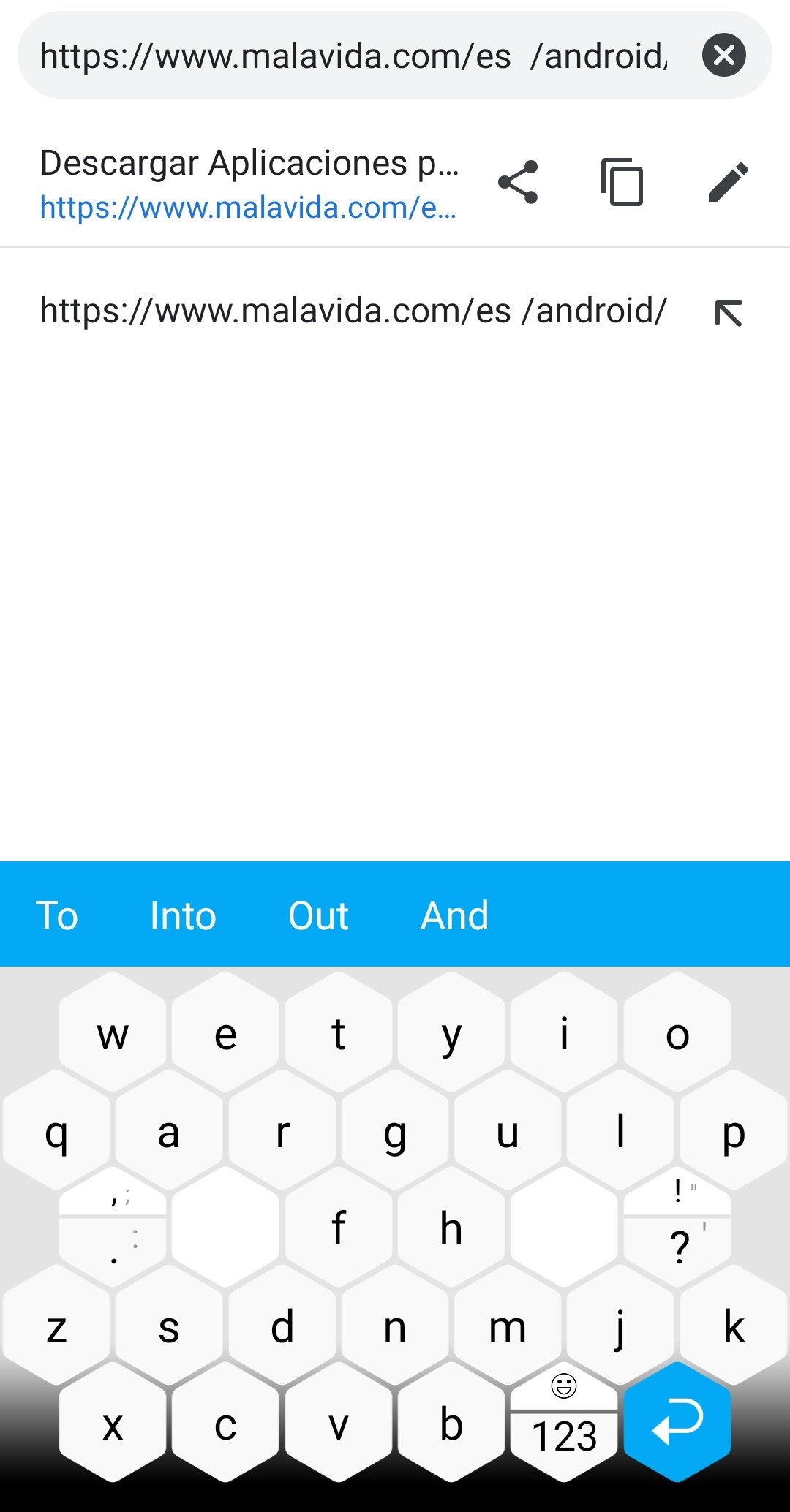Open the Descargar Aplicaciones page suggestion

pyautogui.click(x=249, y=184)
